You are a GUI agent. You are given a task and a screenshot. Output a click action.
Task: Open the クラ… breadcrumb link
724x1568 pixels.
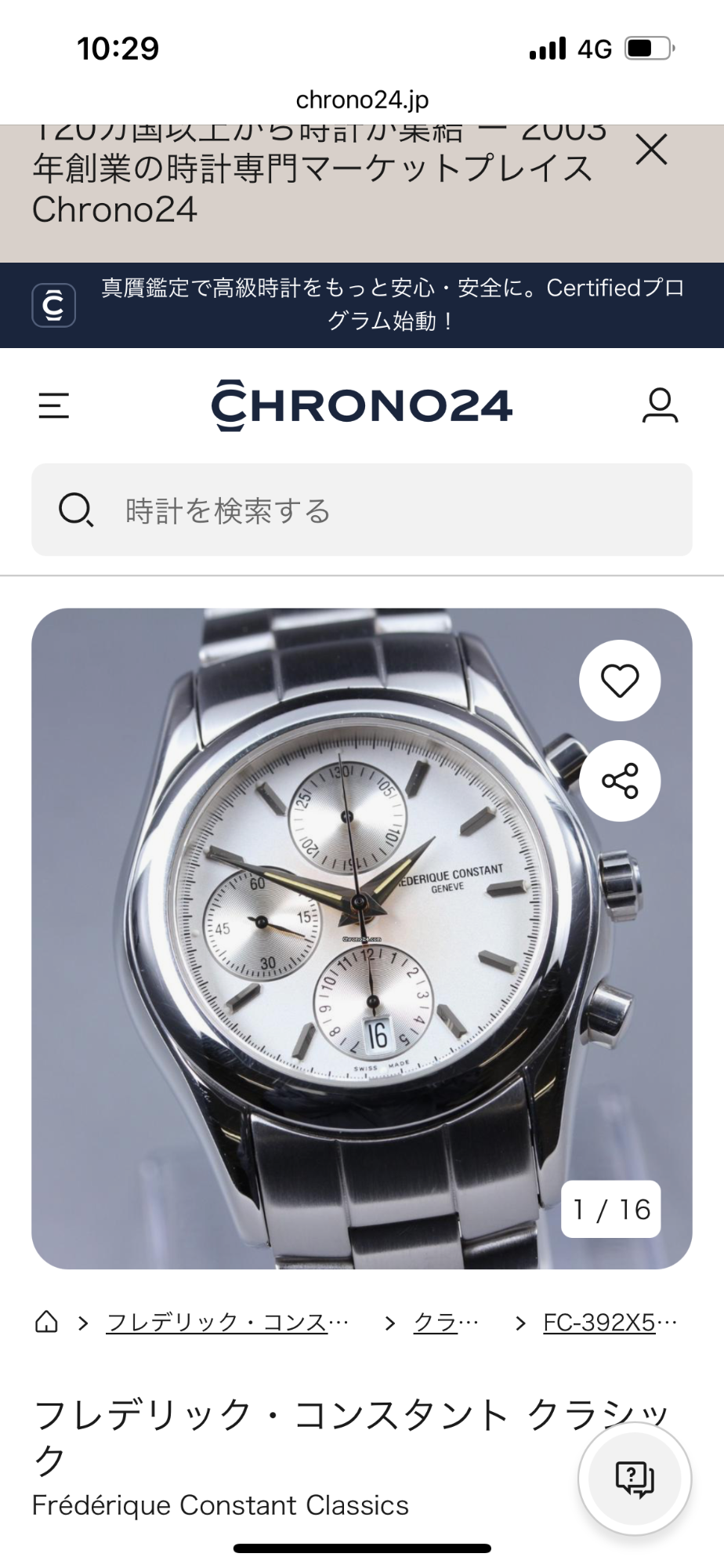point(445,1323)
